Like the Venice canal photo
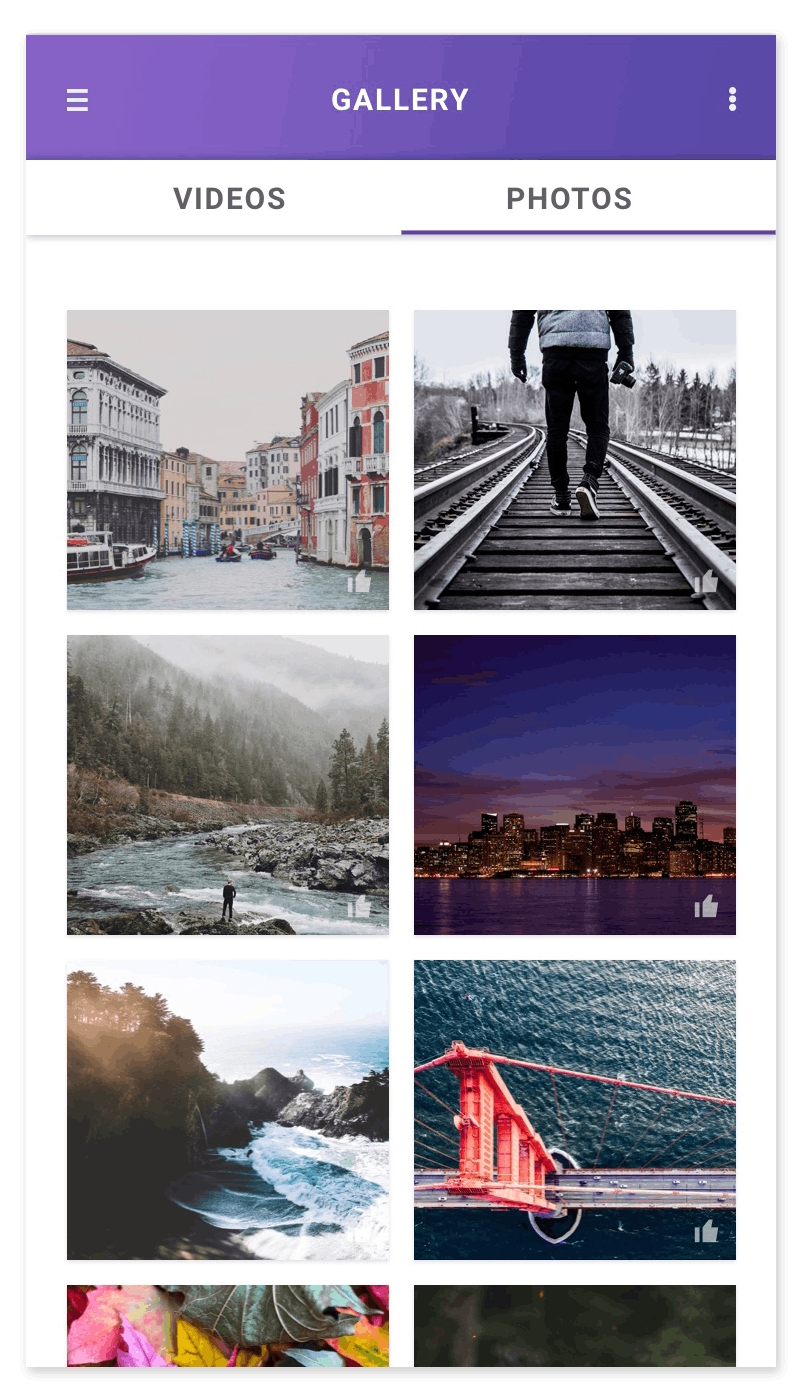The height and width of the screenshot is (1400, 800). point(359,581)
